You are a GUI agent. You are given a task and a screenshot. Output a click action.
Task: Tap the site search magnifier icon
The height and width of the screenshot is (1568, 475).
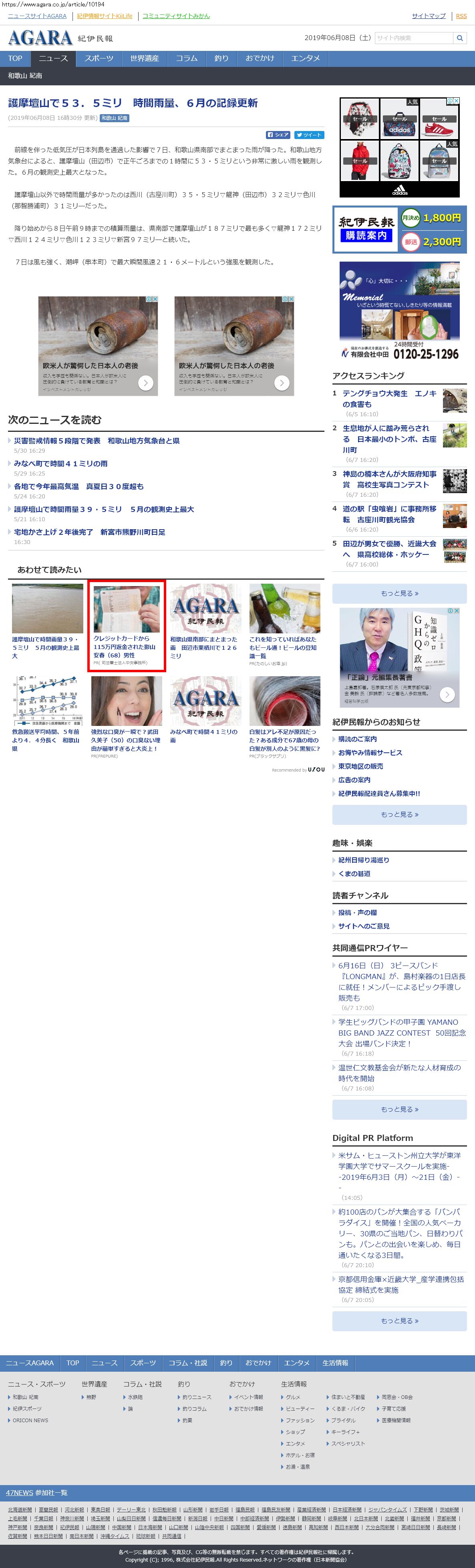(460, 38)
